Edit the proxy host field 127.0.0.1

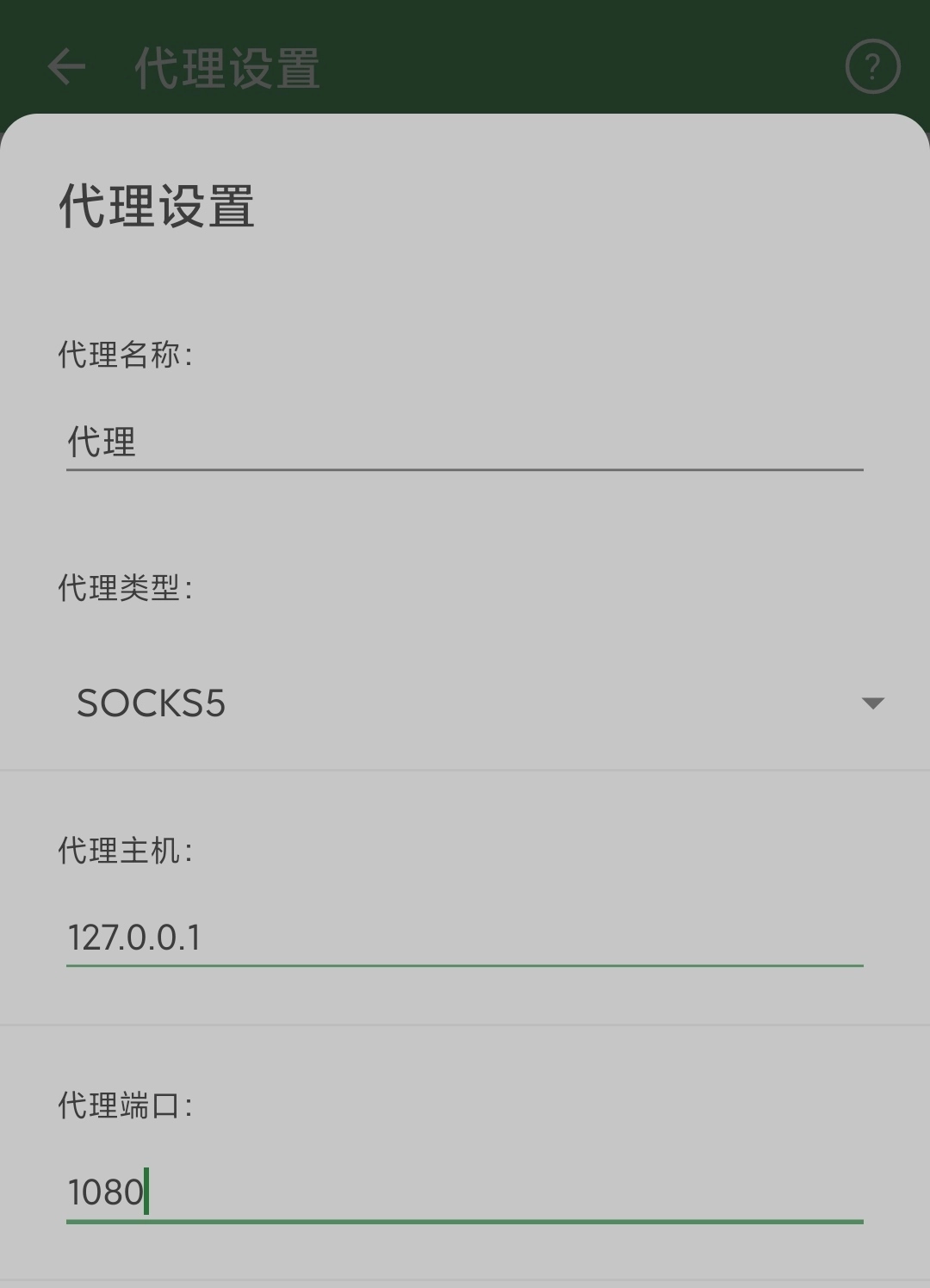463,938
